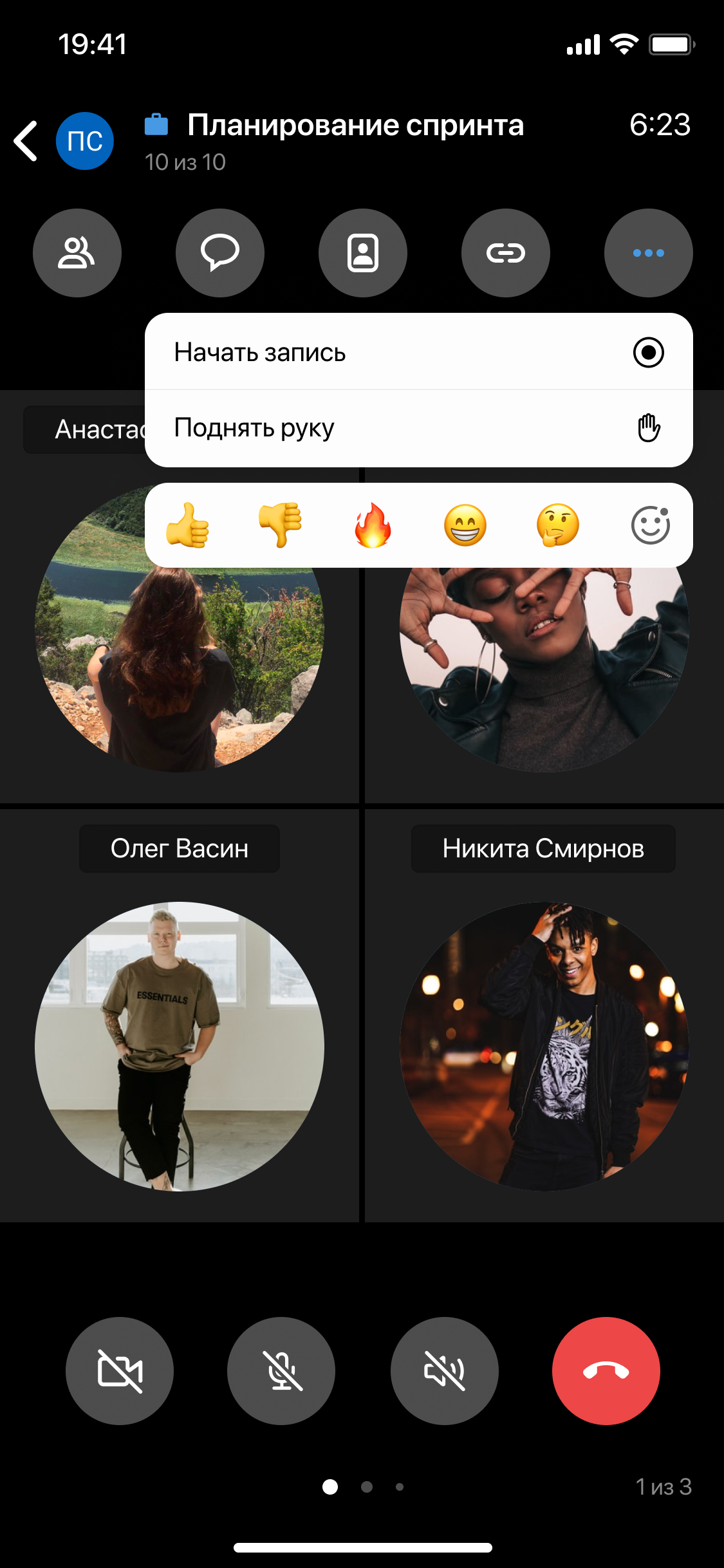The height and width of the screenshot is (1568, 724).
Task: Open the participants list
Action: 77,253
